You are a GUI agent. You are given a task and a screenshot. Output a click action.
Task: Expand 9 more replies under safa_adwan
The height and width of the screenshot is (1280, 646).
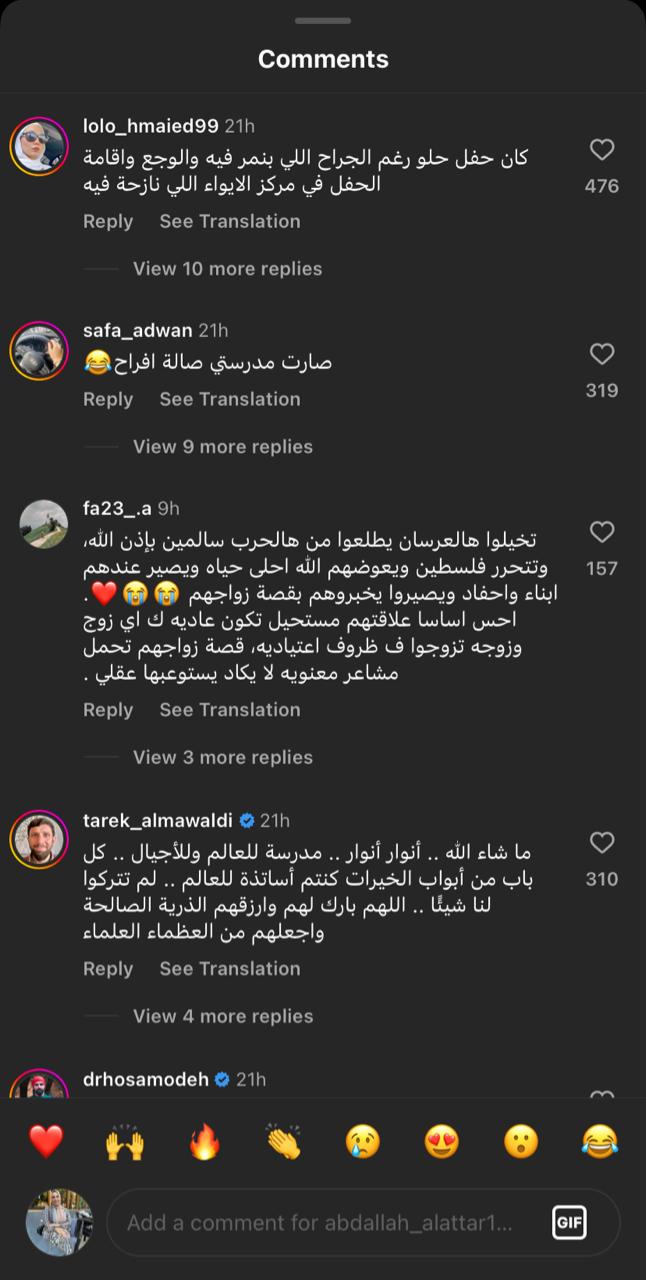pos(222,447)
